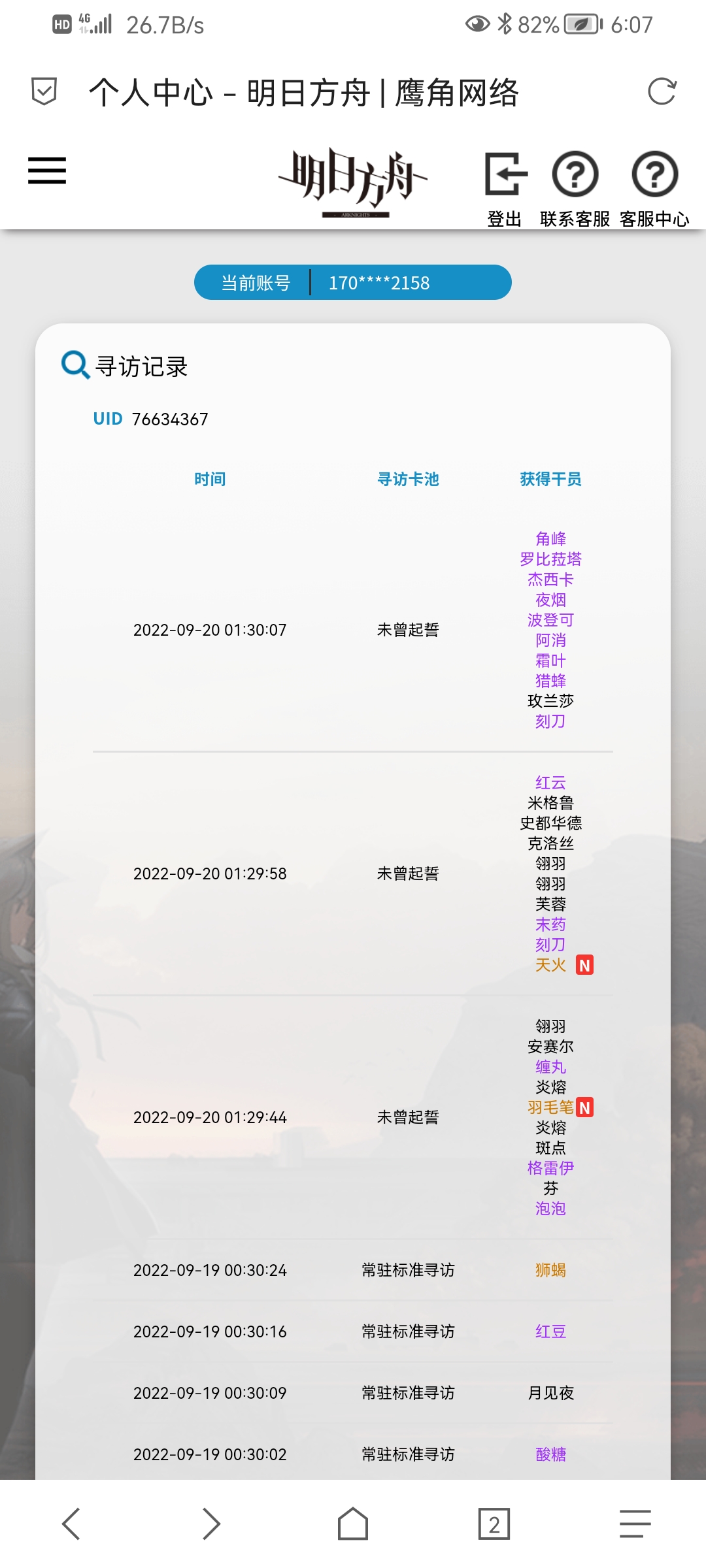706x1568 pixels.
Task: Open 客服中心 help center
Action: point(654,187)
